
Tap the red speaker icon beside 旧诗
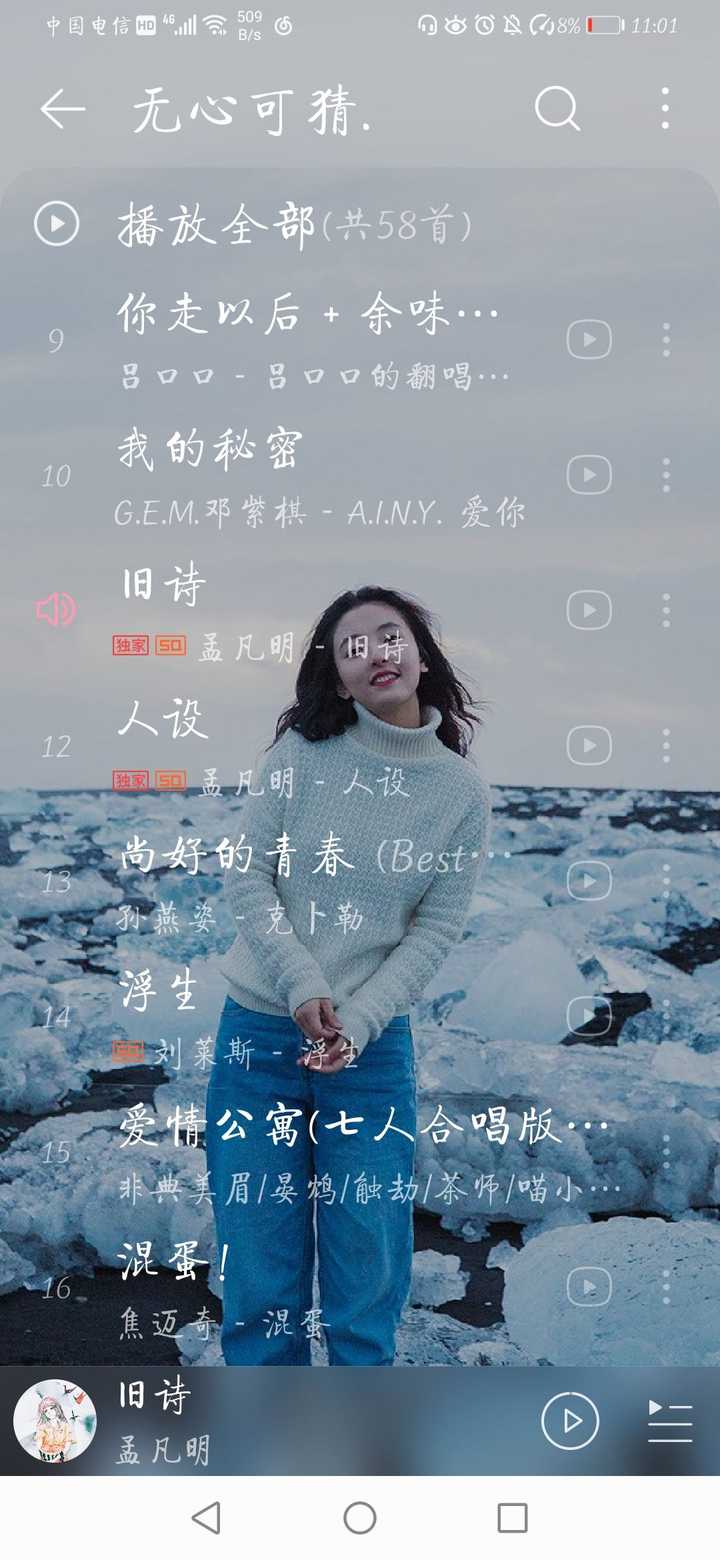(x=54, y=610)
